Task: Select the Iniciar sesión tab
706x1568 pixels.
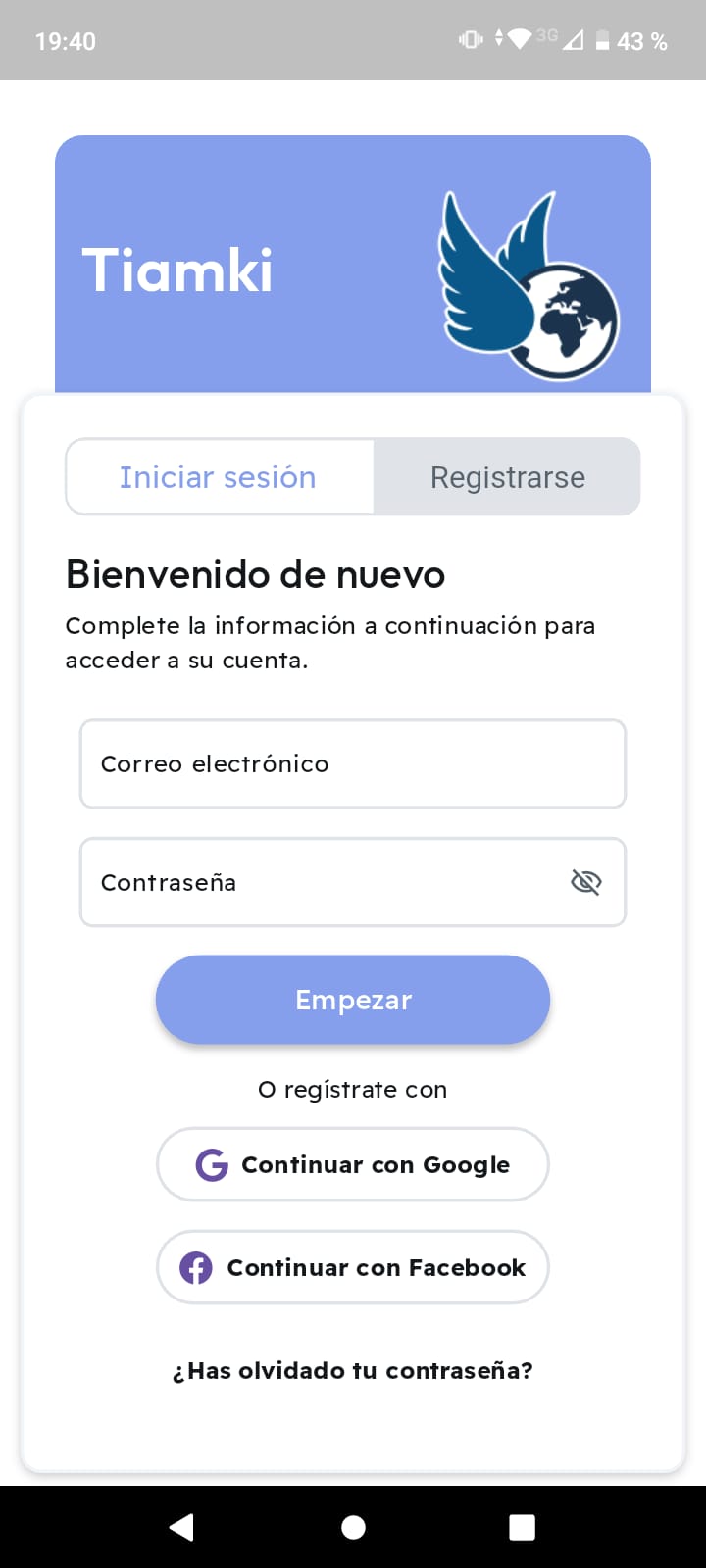Action: pyautogui.click(x=219, y=477)
